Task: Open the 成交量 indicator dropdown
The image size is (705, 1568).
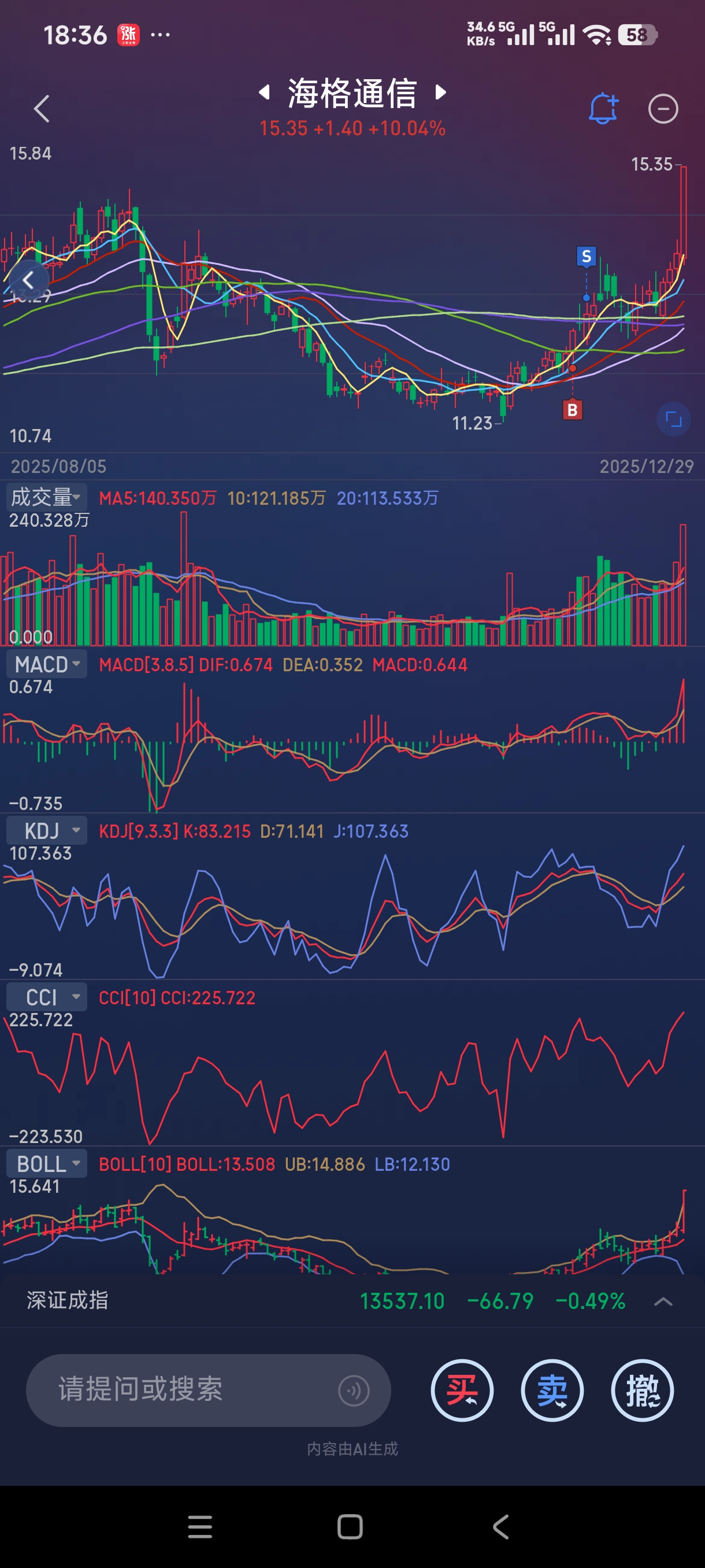Action: (46, 497)
